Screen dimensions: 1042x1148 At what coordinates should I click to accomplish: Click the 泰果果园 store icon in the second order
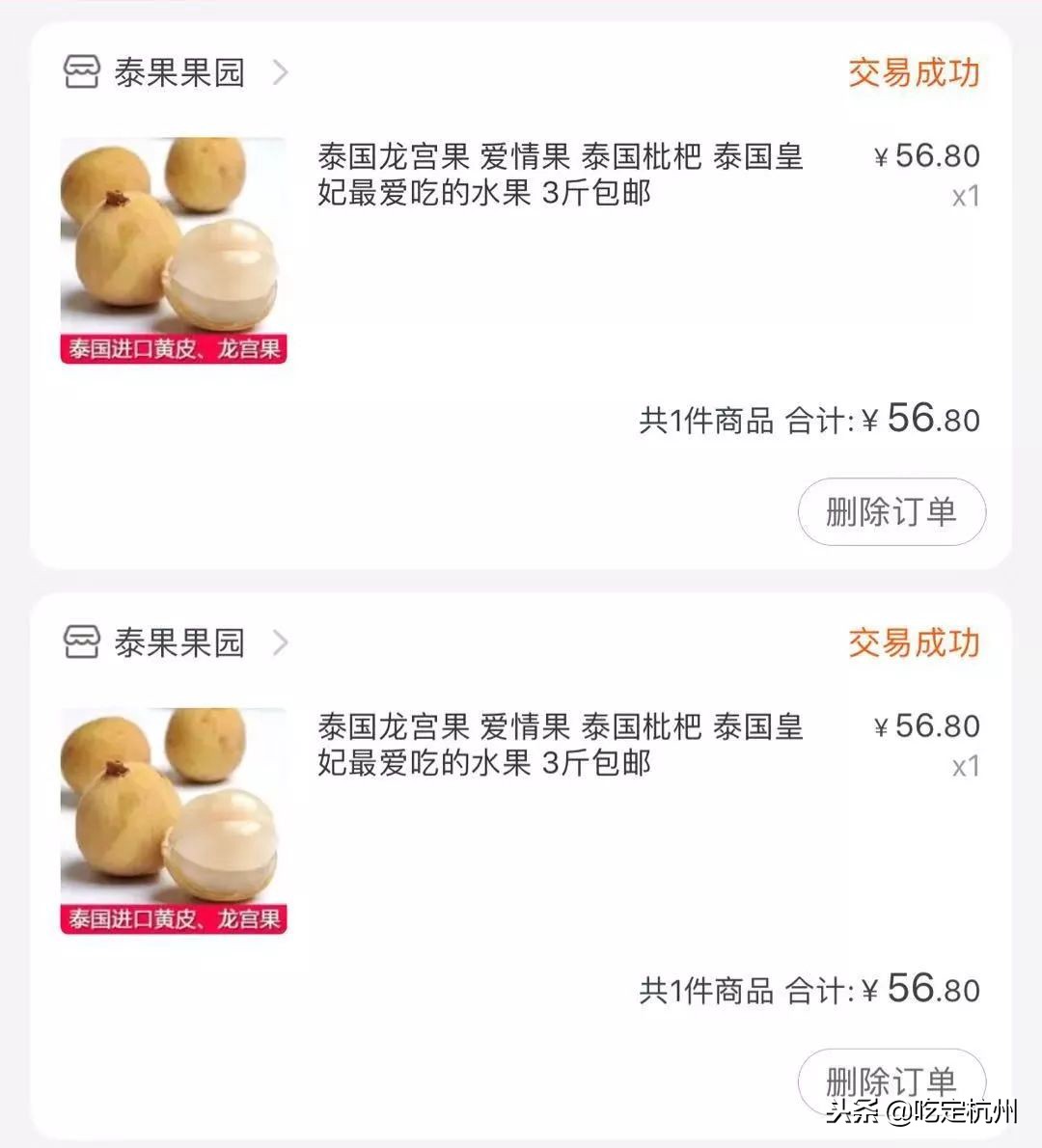click(82, 642)
